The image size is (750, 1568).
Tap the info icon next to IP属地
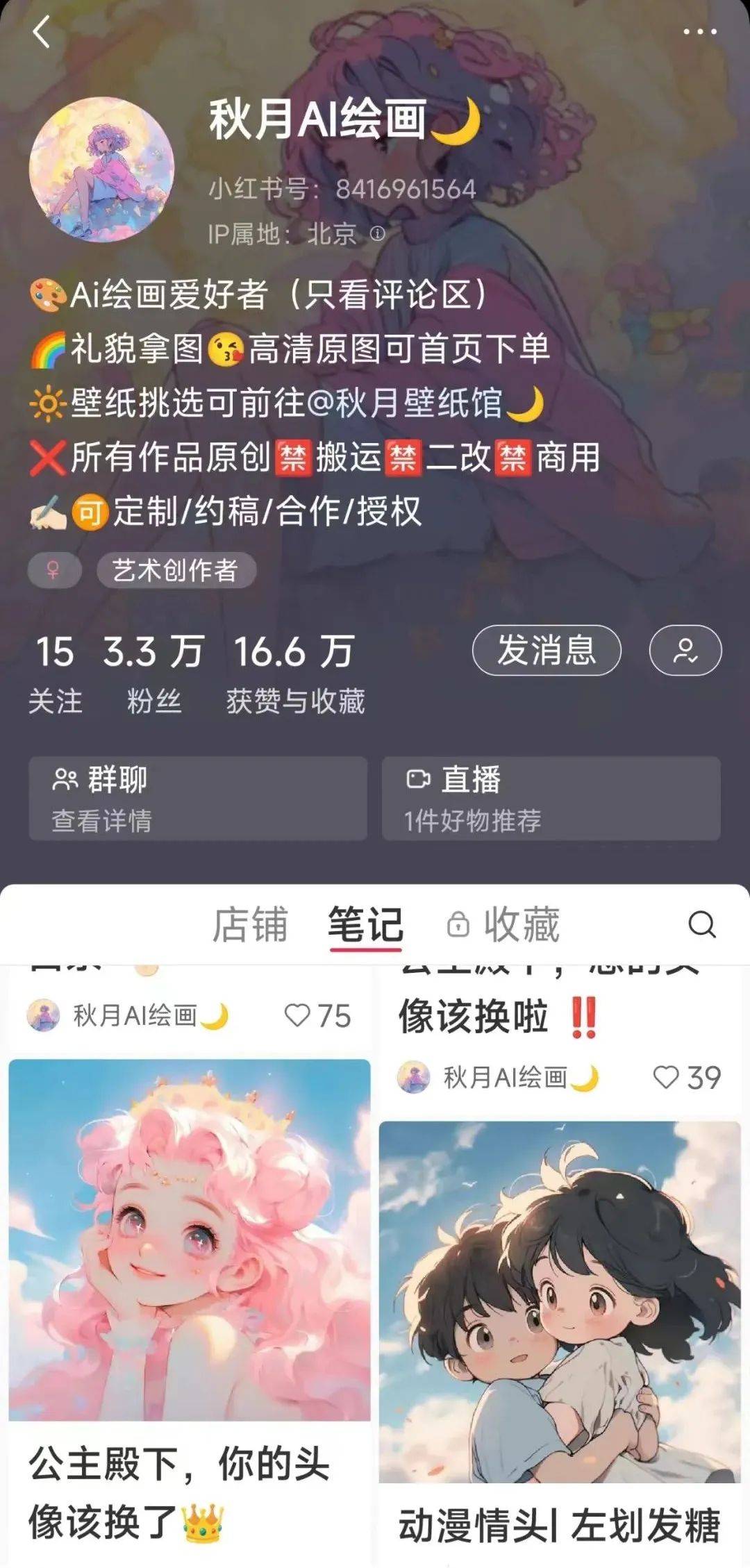click(x=377, y=234)
